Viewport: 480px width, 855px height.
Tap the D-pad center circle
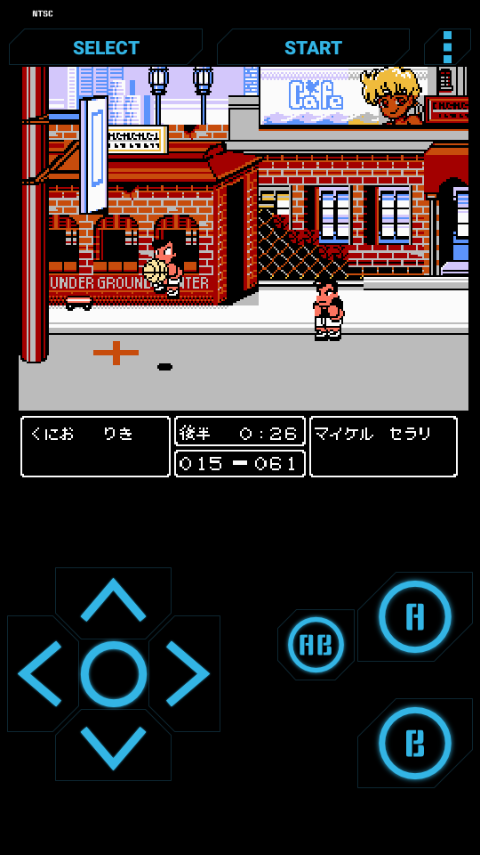pyautogui.click(x=113, y=674)
